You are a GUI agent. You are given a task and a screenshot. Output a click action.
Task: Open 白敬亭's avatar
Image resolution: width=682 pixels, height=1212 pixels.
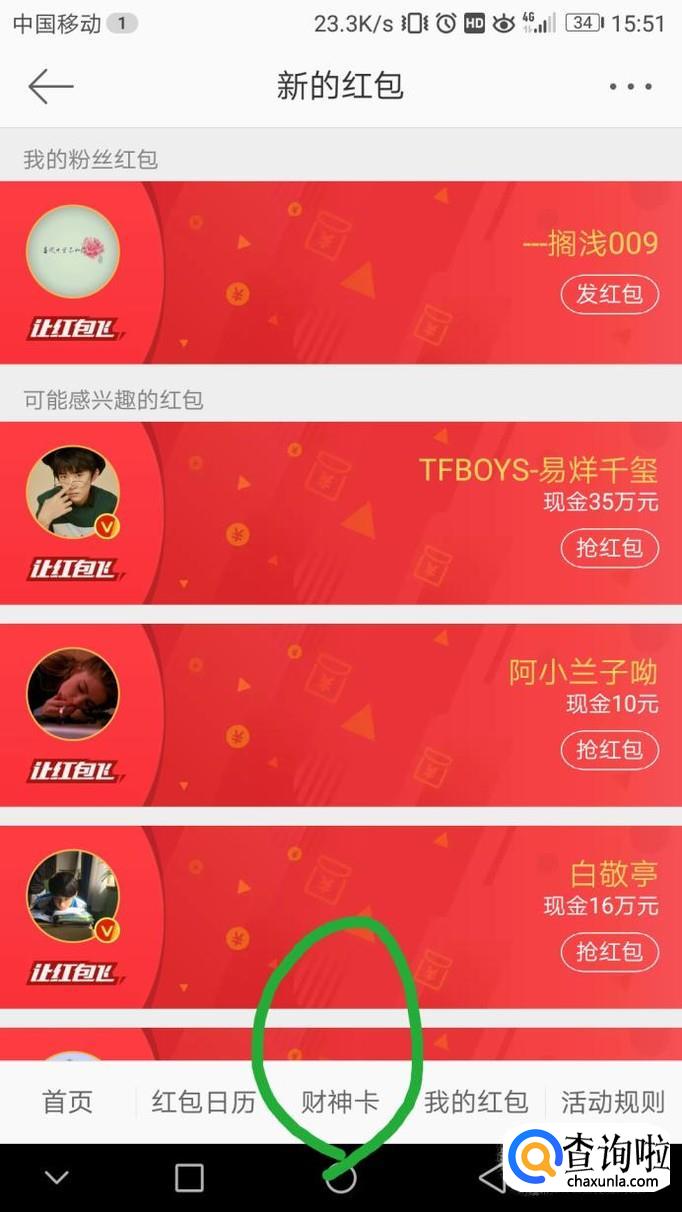click(73, 897)
